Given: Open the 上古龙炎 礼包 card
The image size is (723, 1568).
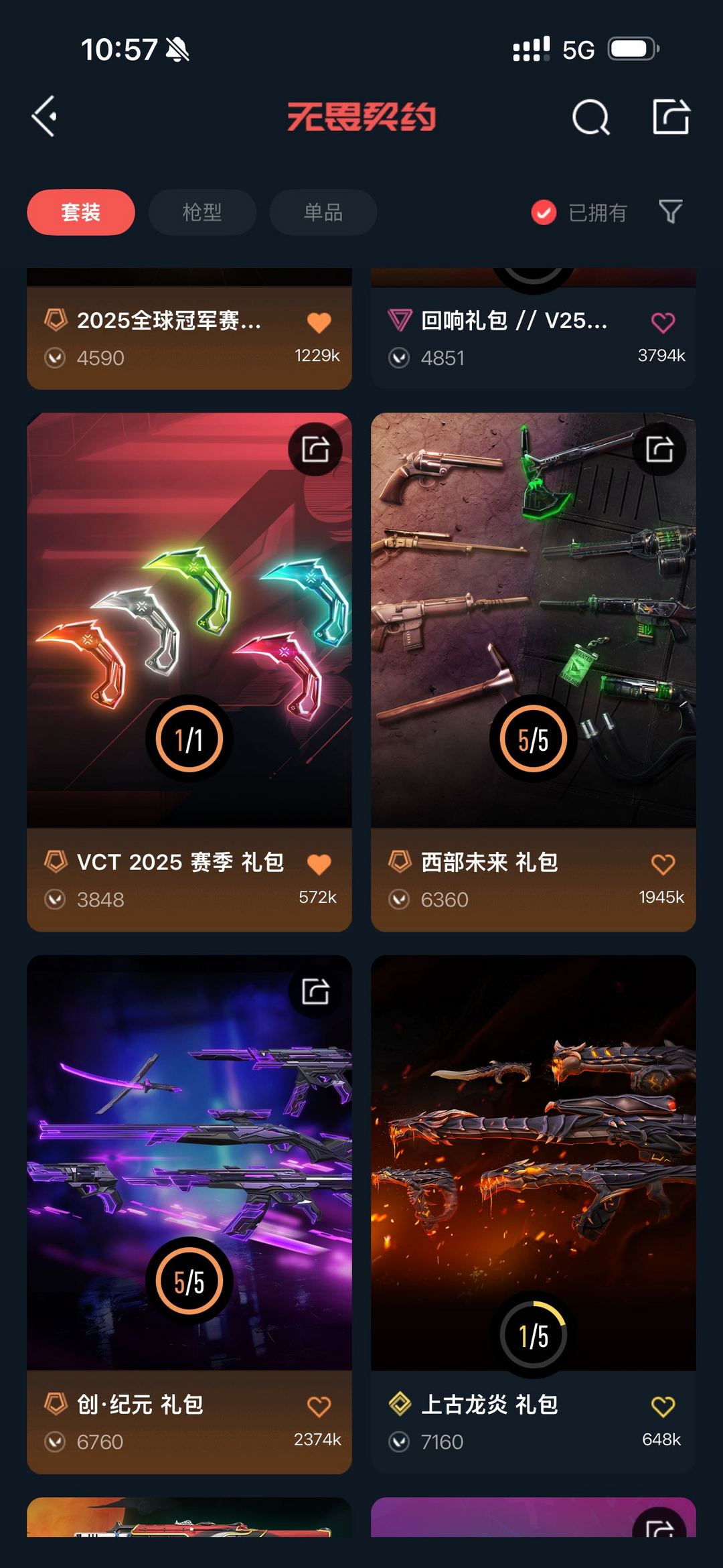Looking at the screenshot, I should tap(533, 1162).
